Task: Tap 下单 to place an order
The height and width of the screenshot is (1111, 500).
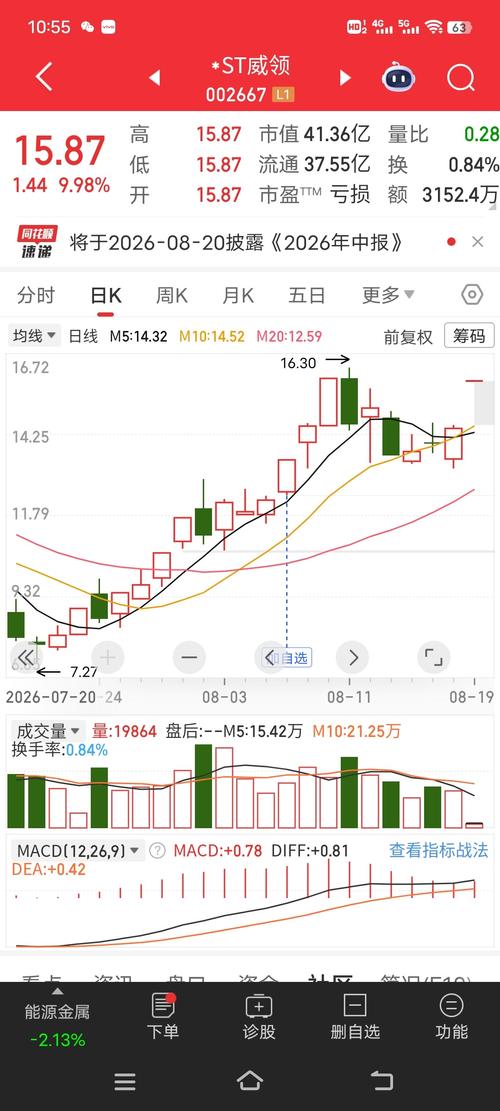Action: tap(163, 1016)
